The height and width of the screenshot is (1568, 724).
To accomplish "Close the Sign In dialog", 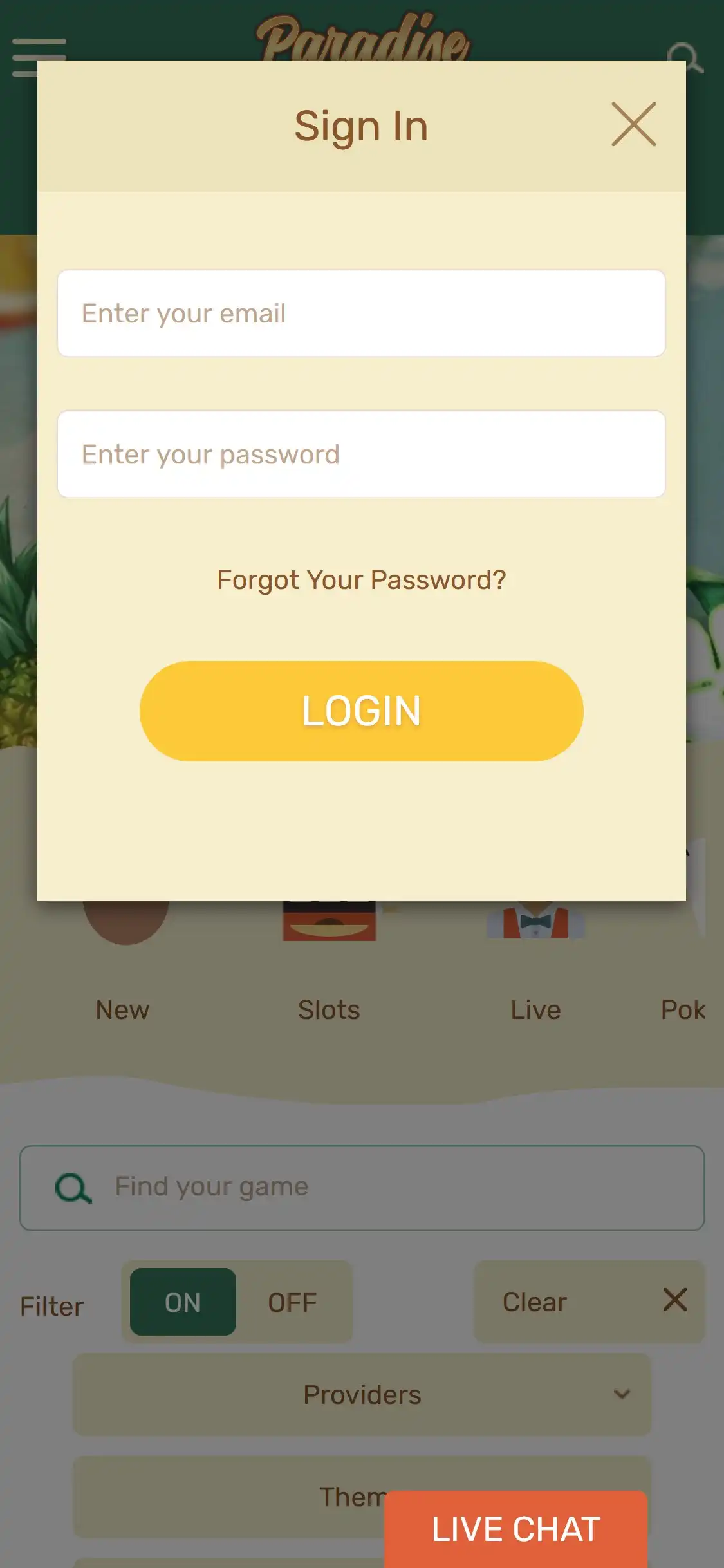I will pos(633,124).
